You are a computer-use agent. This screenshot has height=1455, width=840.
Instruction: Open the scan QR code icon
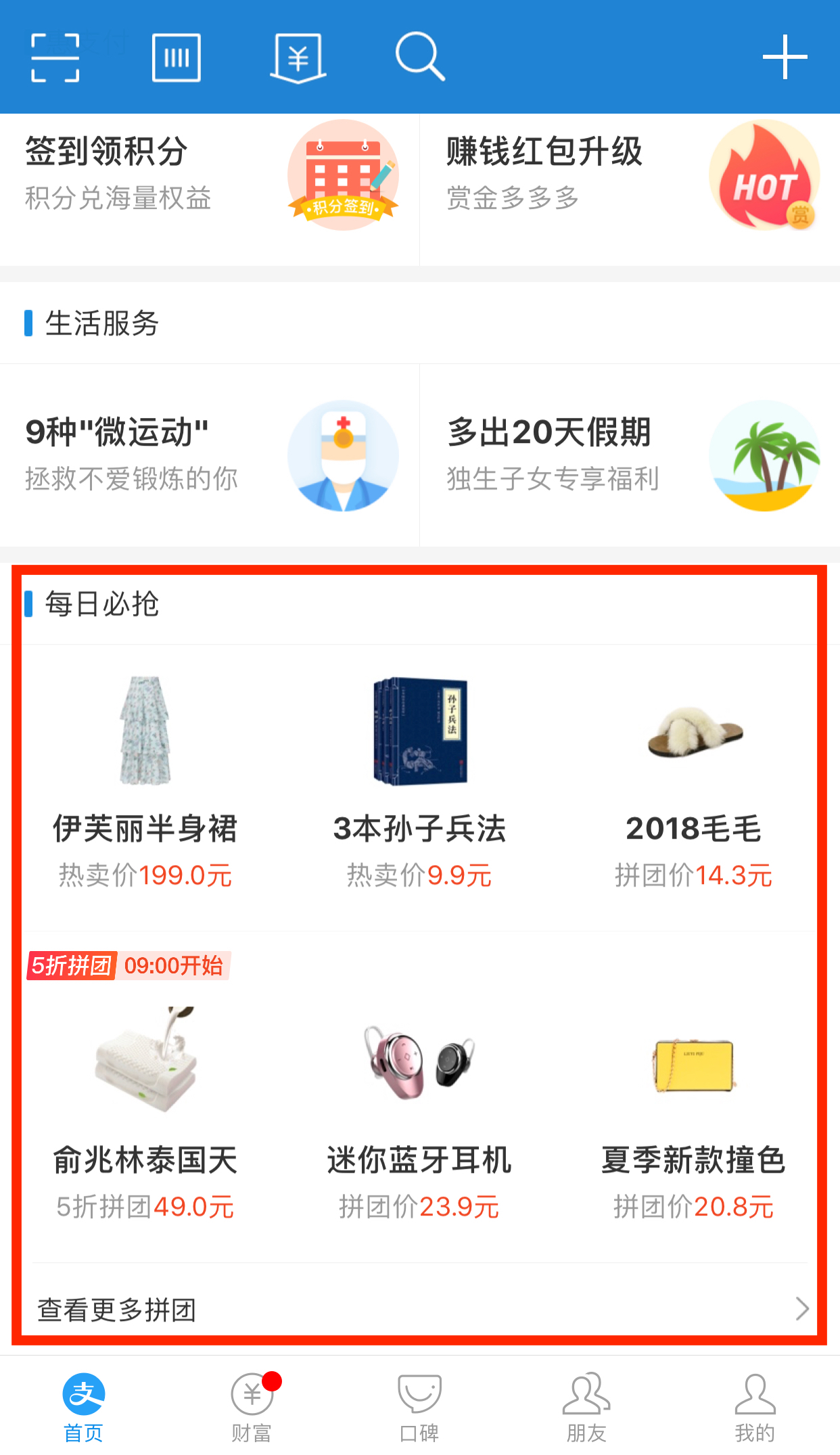pyautogui.click(x=55, y=57)
